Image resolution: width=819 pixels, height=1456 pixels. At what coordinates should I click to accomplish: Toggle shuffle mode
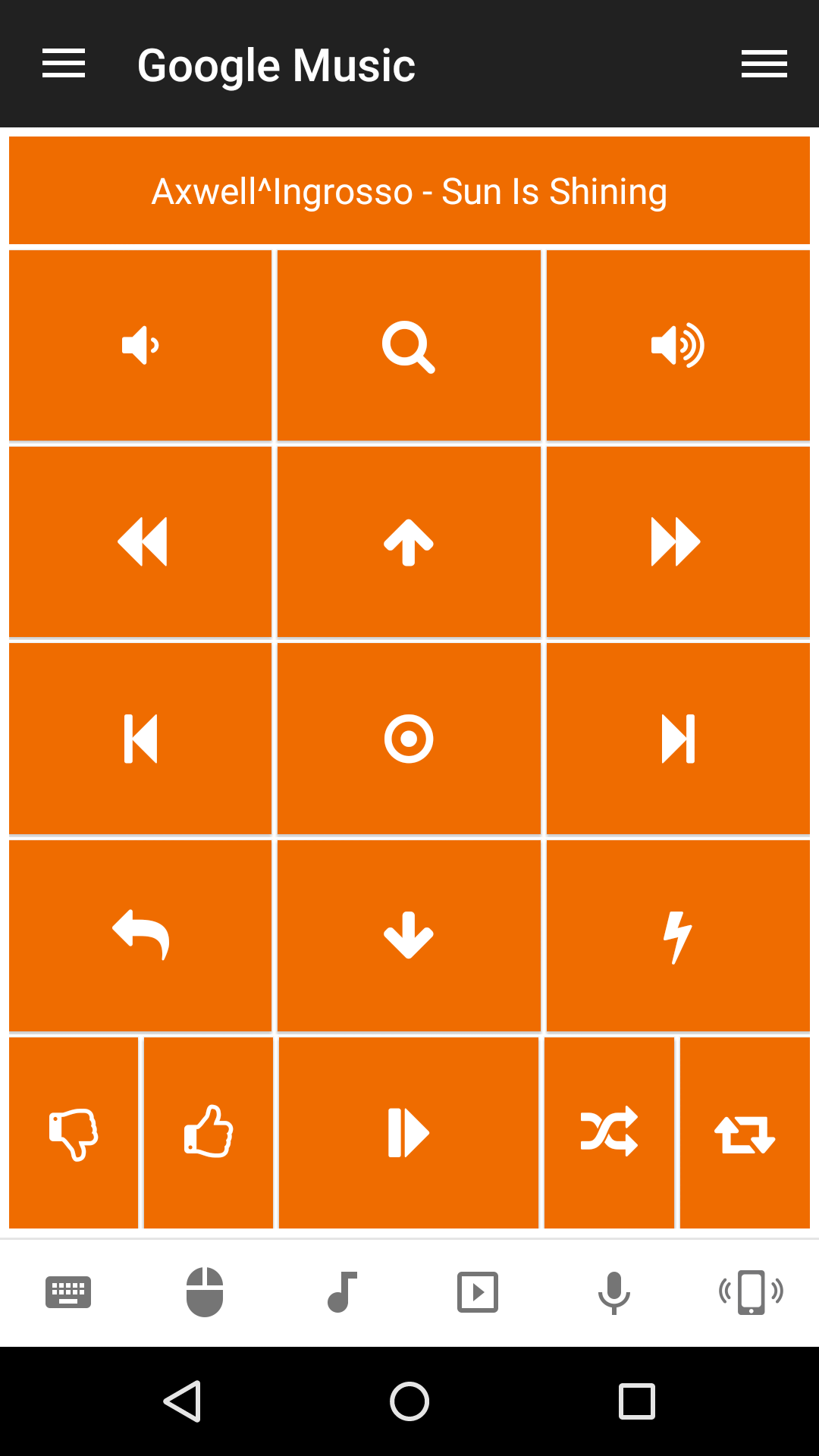(609, 1133)
